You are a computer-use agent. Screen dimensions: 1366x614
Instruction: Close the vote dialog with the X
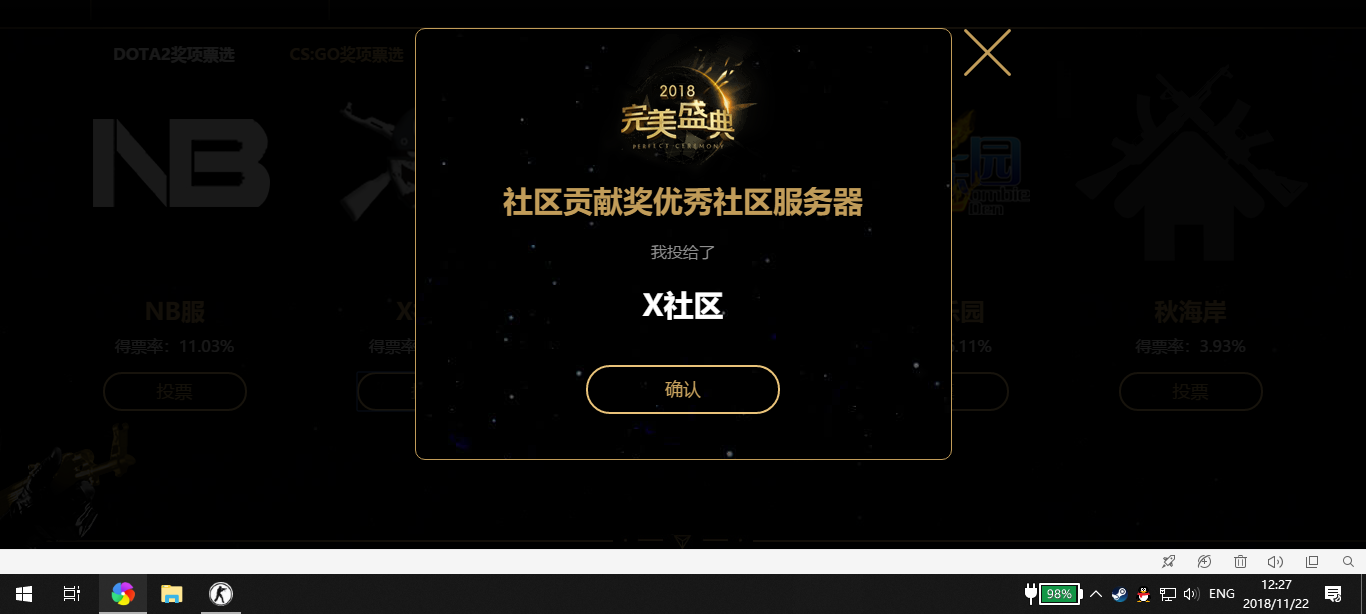987,52
